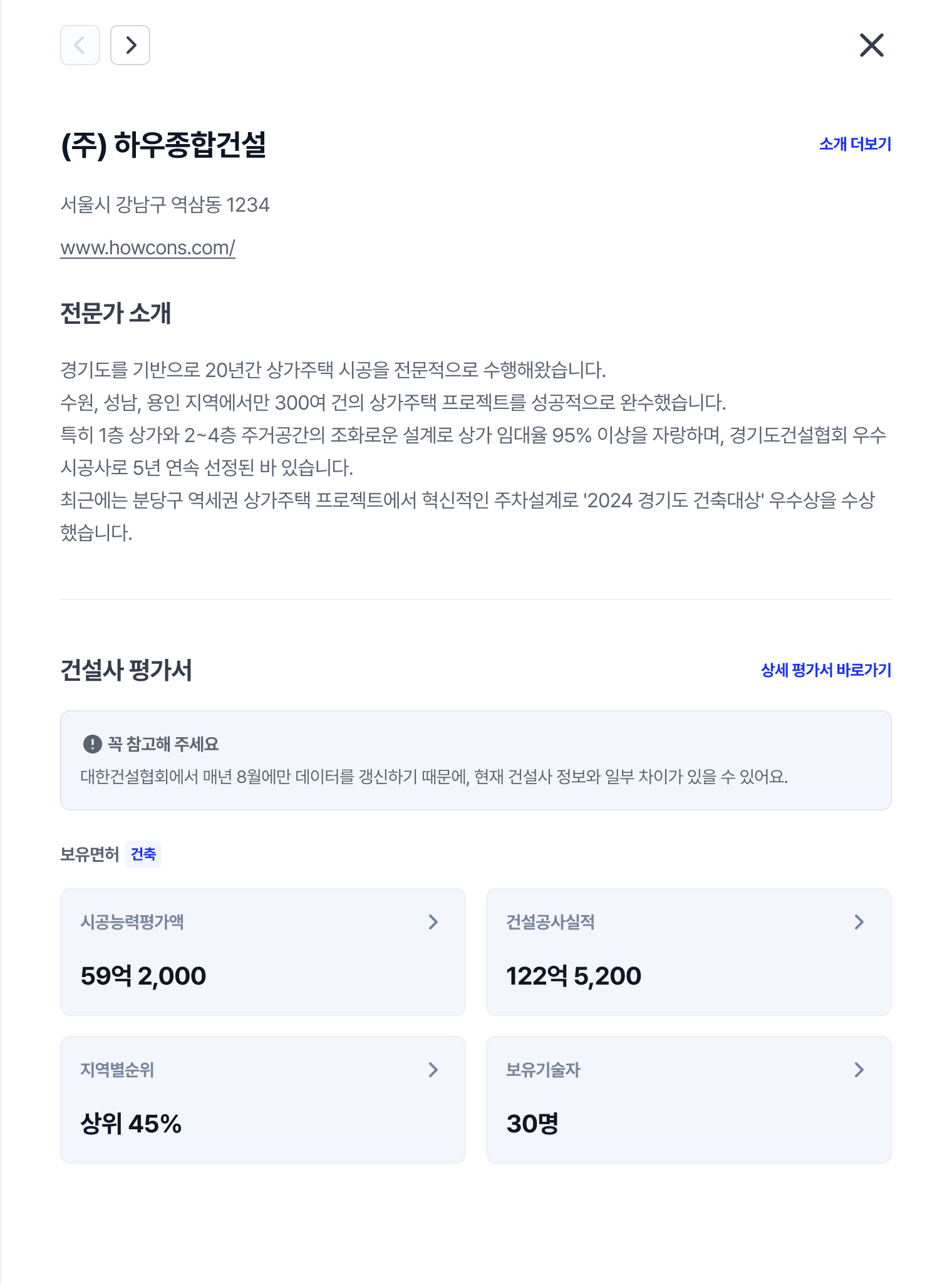Go to the previous company profile
The image size is (952, 1284).
coord(80,45)
